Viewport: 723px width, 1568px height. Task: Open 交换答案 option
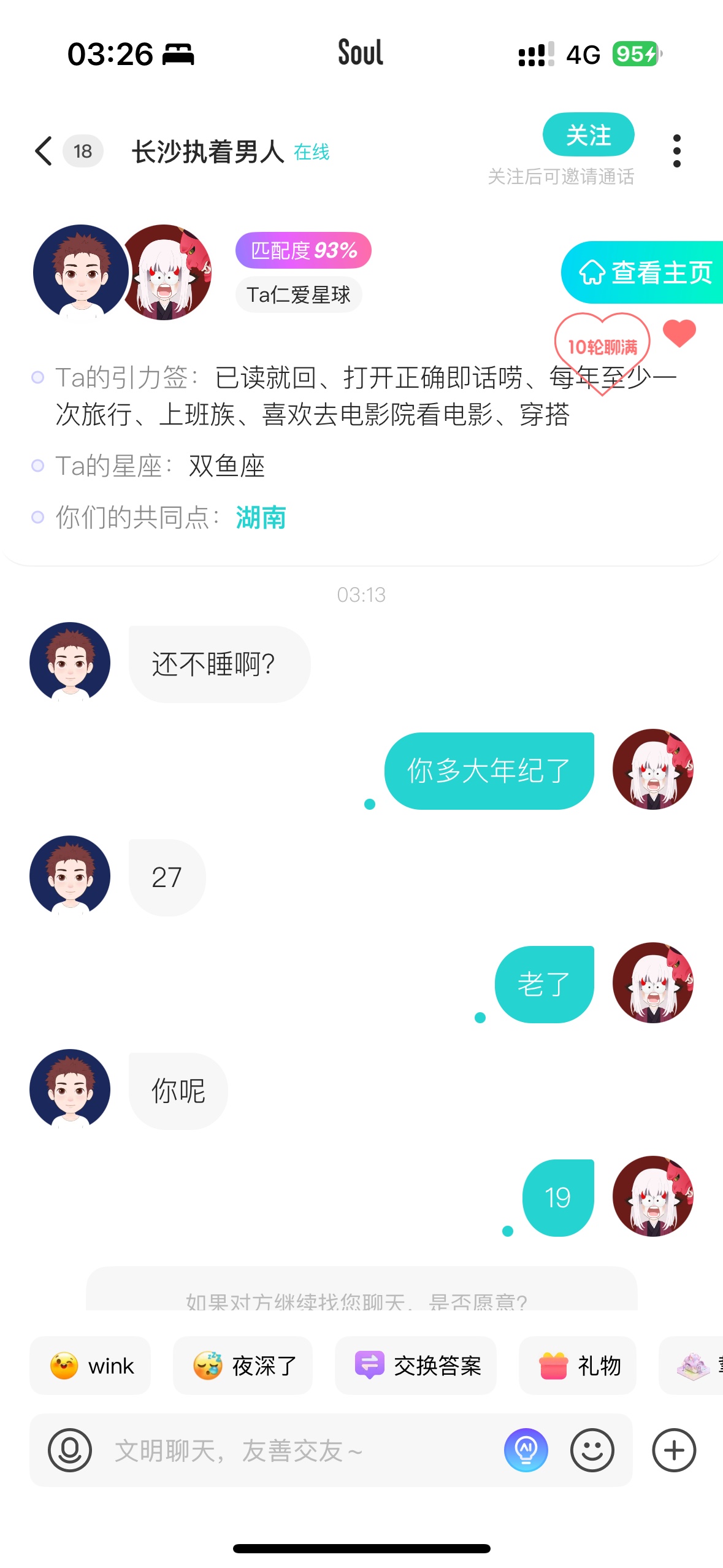point(416,1366)
